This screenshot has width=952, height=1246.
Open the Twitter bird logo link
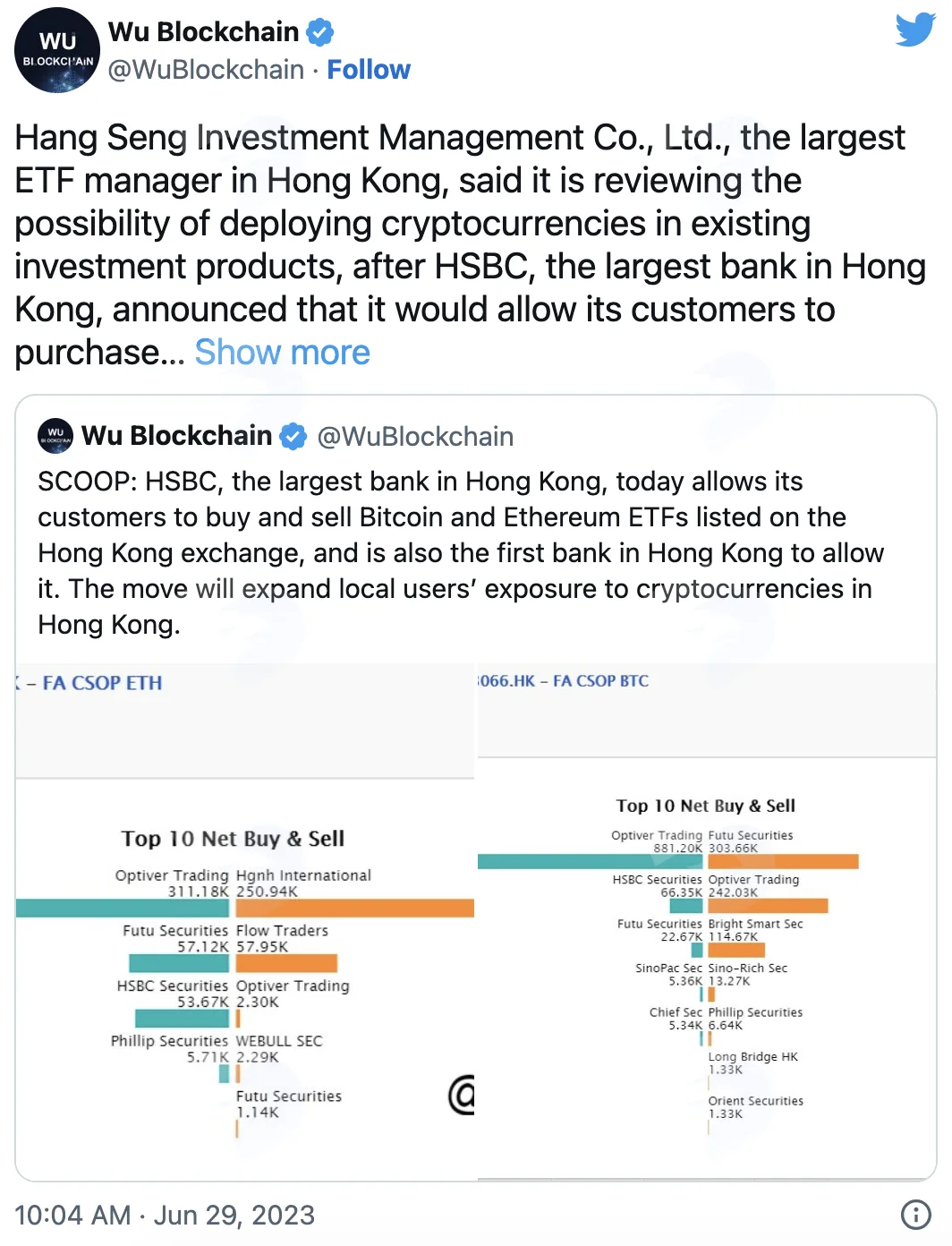[x=915, y=30]
